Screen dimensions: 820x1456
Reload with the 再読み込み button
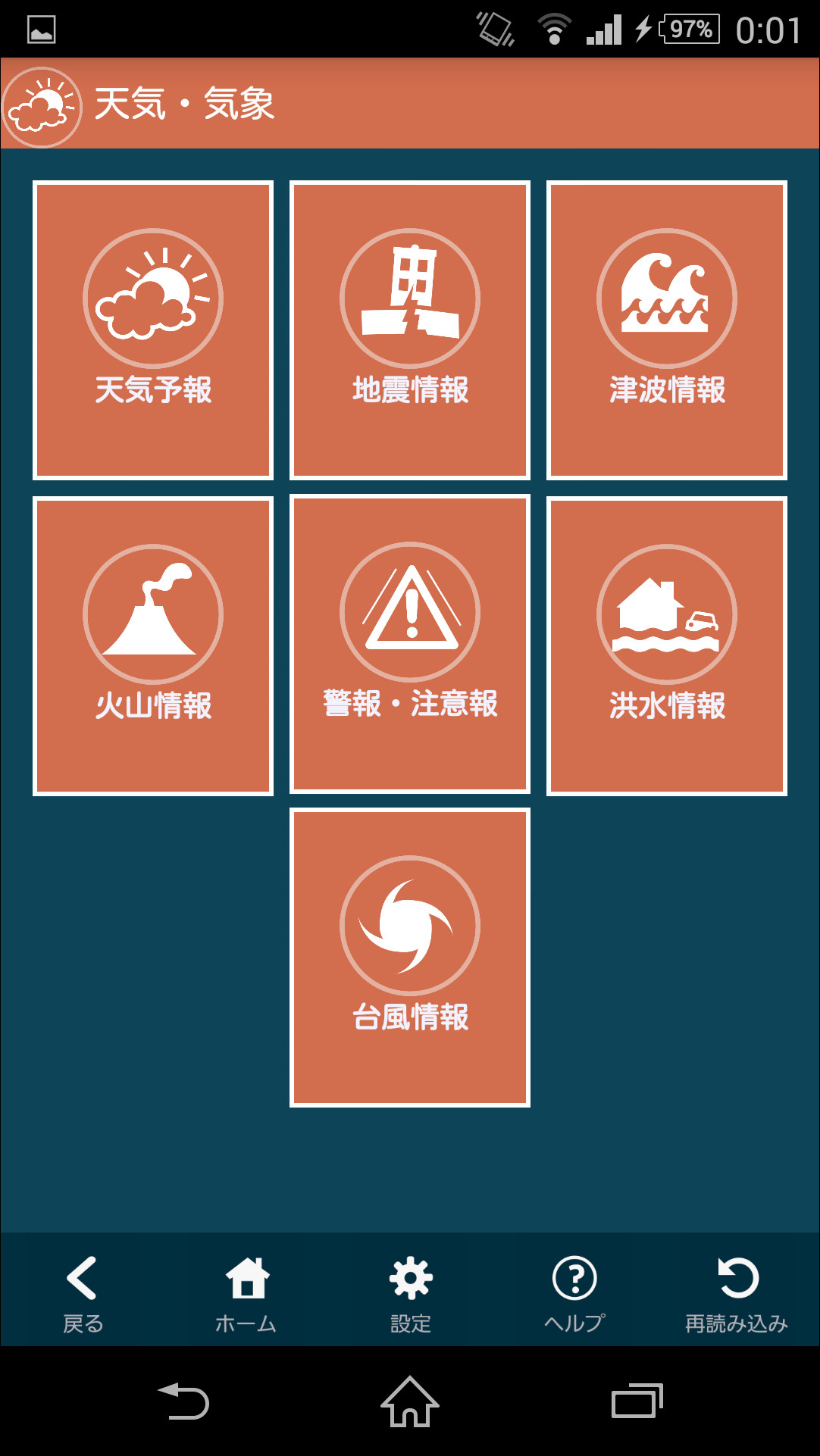tap(737, 1294)
